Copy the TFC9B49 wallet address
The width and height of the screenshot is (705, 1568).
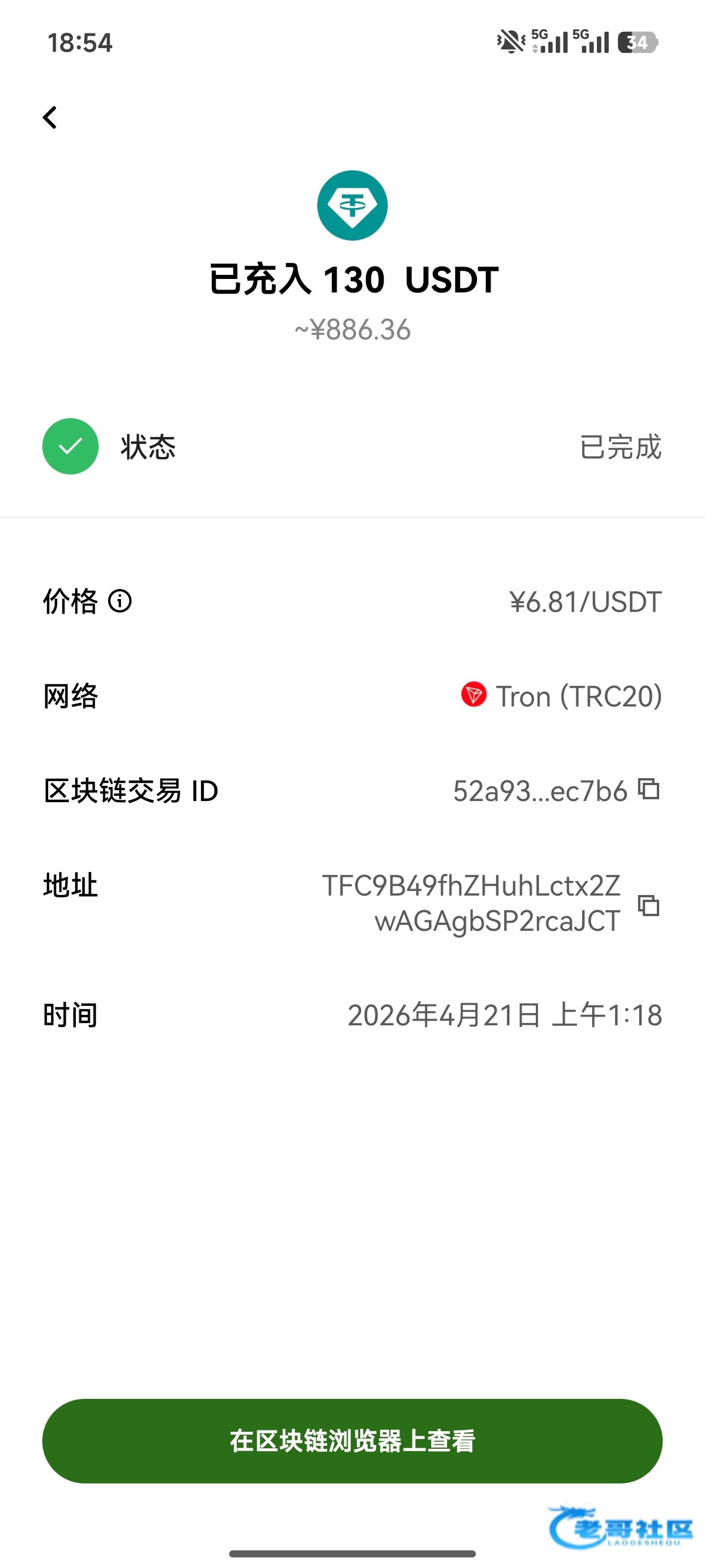coord(649,905)
